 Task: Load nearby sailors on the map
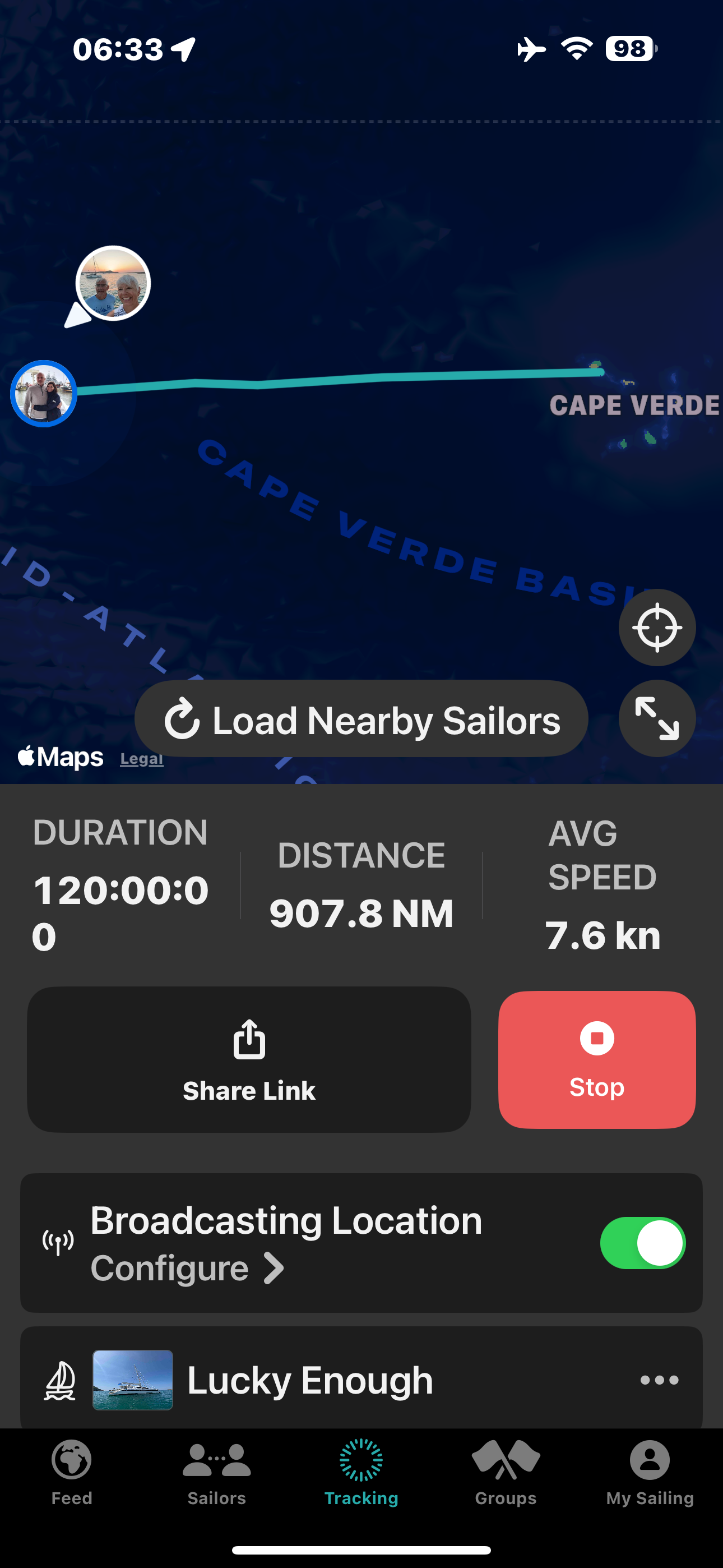coord(361,720)
